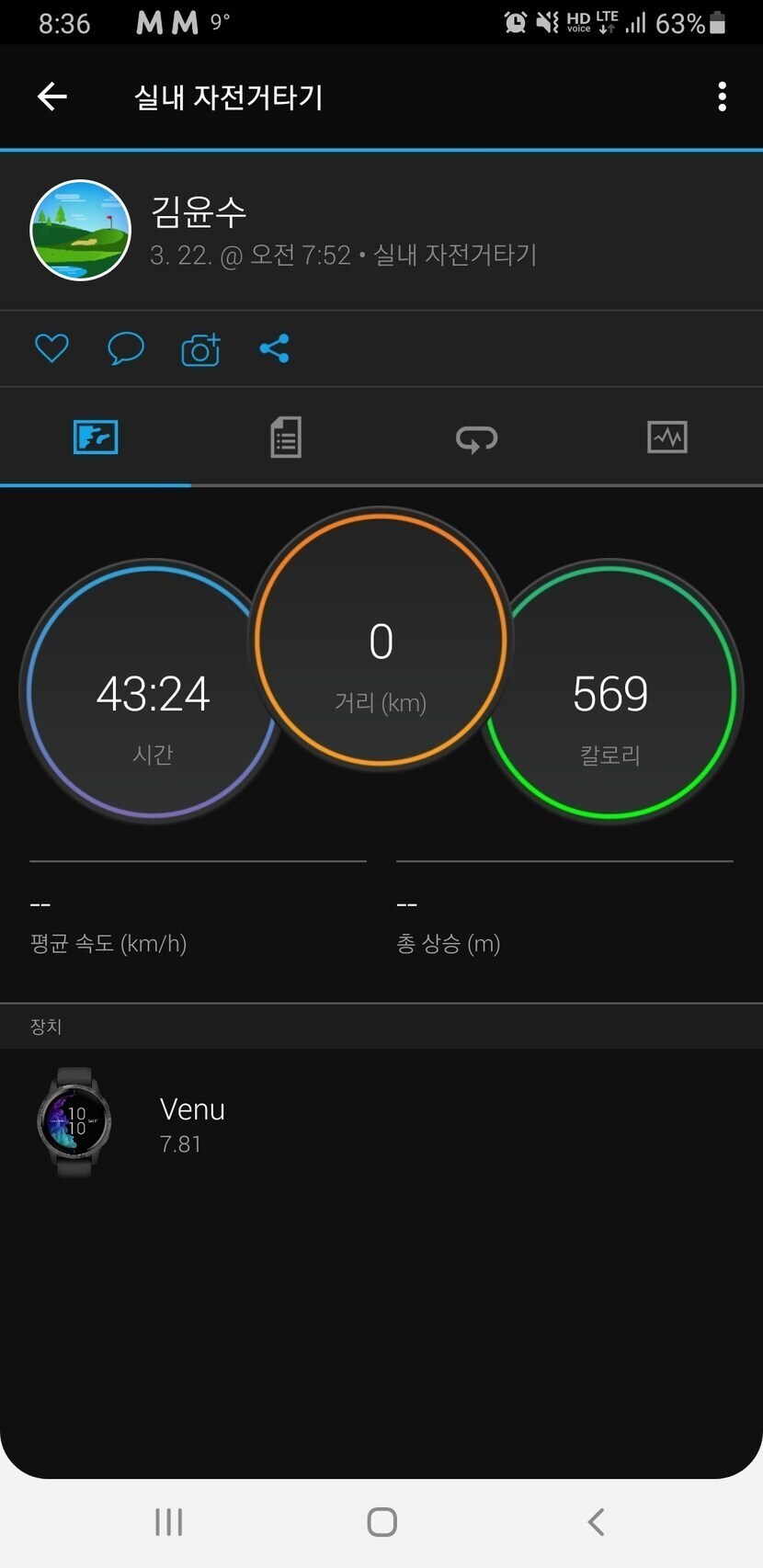Image resolution: width=763 pixels, height=1568 pixels.
Task: Open the system recent apps button
Action: (x=168, y=1522)
